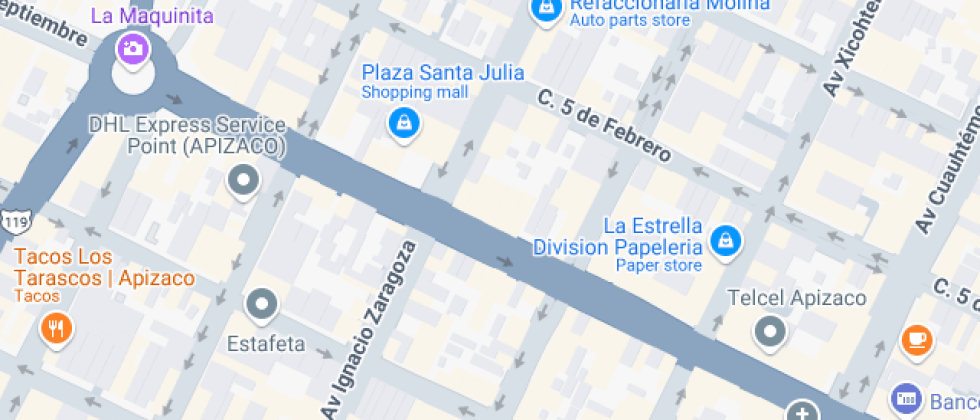Tap the Telcel Apizaco marker
The height and width of the screenshot is (420, 980).
tap(771, 331)
